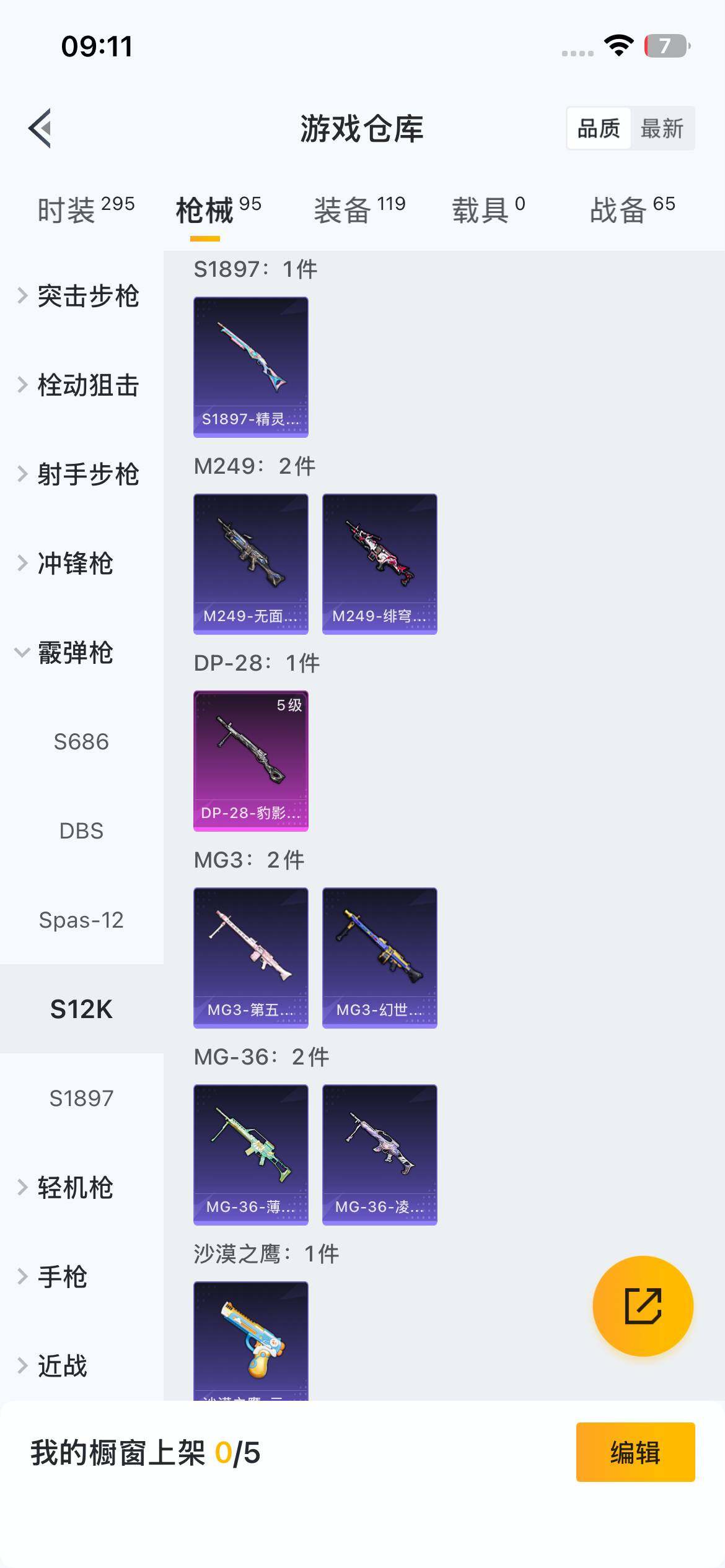Switch to the 载具 tab
Image resolution: width=725 pixels, height=1568 pixels.
(488, 210)
